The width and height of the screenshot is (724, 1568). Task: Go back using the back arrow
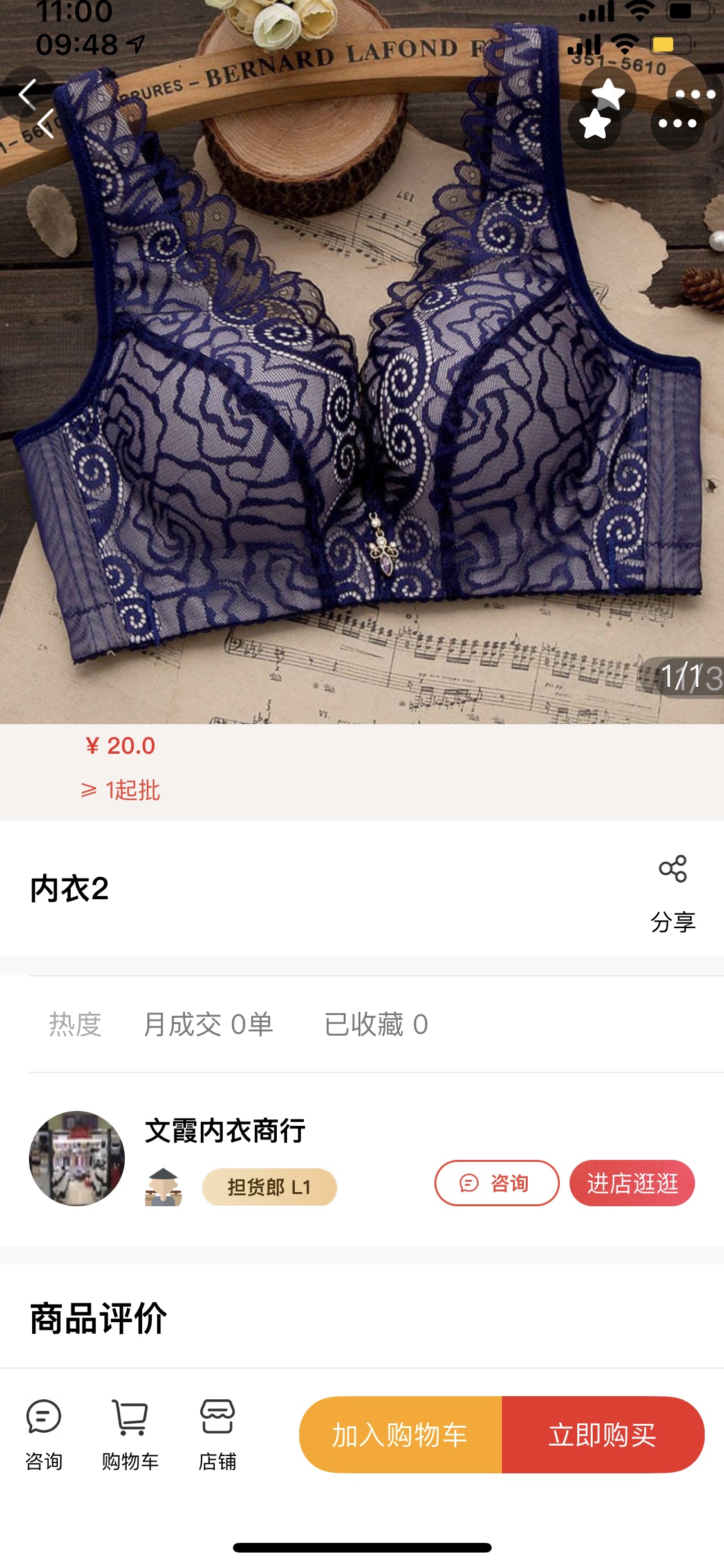pyautogui.click(x=45, y=123)
